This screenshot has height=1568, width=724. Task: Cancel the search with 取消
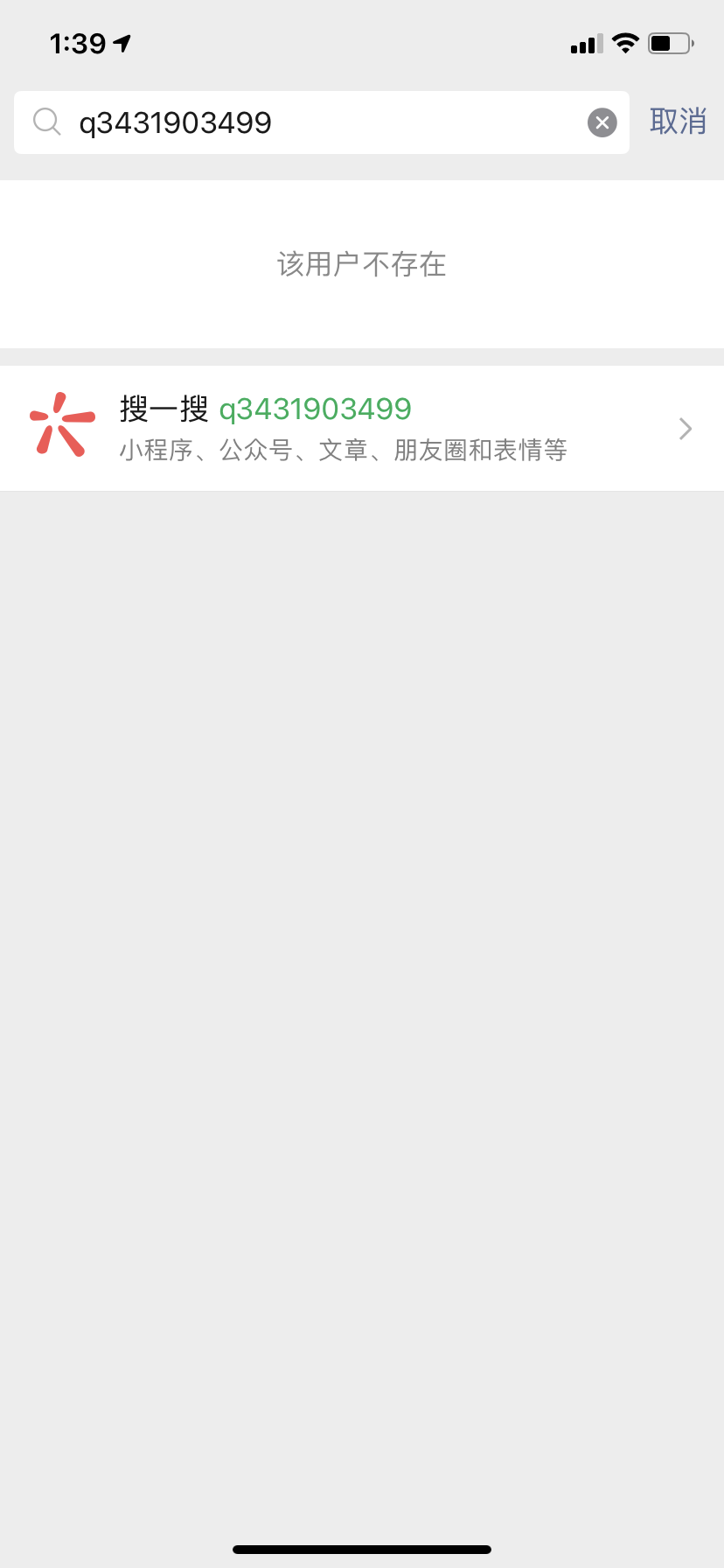(678, 122)
